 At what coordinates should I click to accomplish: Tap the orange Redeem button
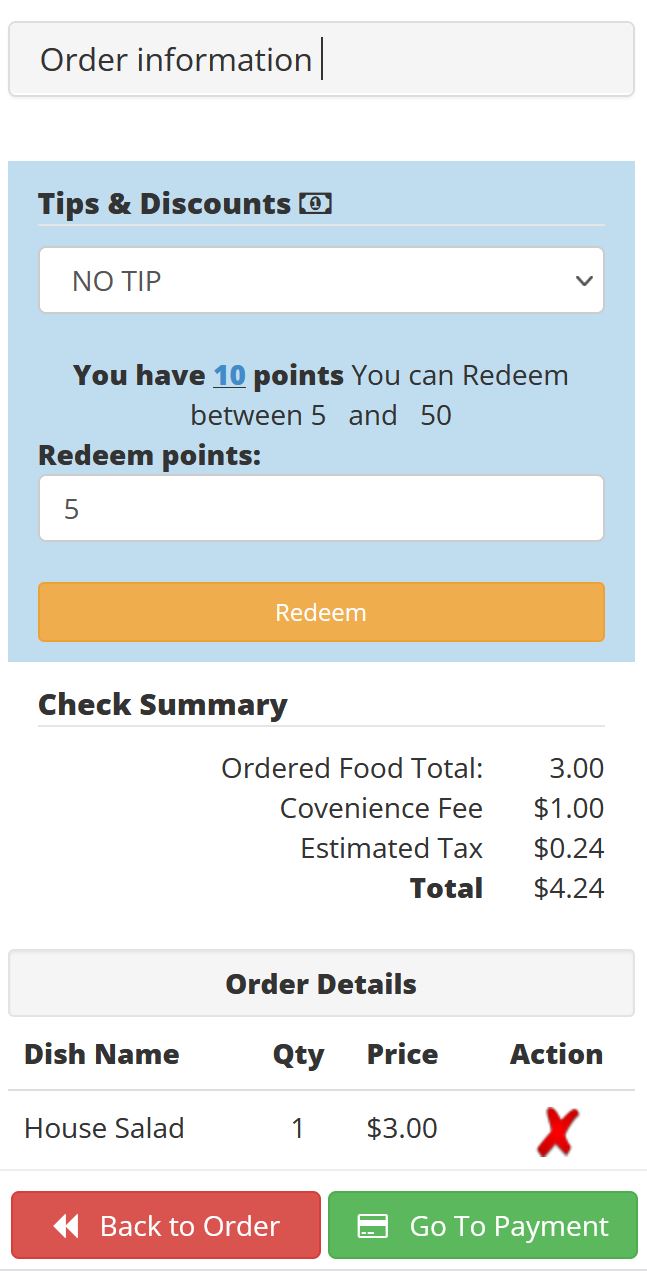pos(321,612)
